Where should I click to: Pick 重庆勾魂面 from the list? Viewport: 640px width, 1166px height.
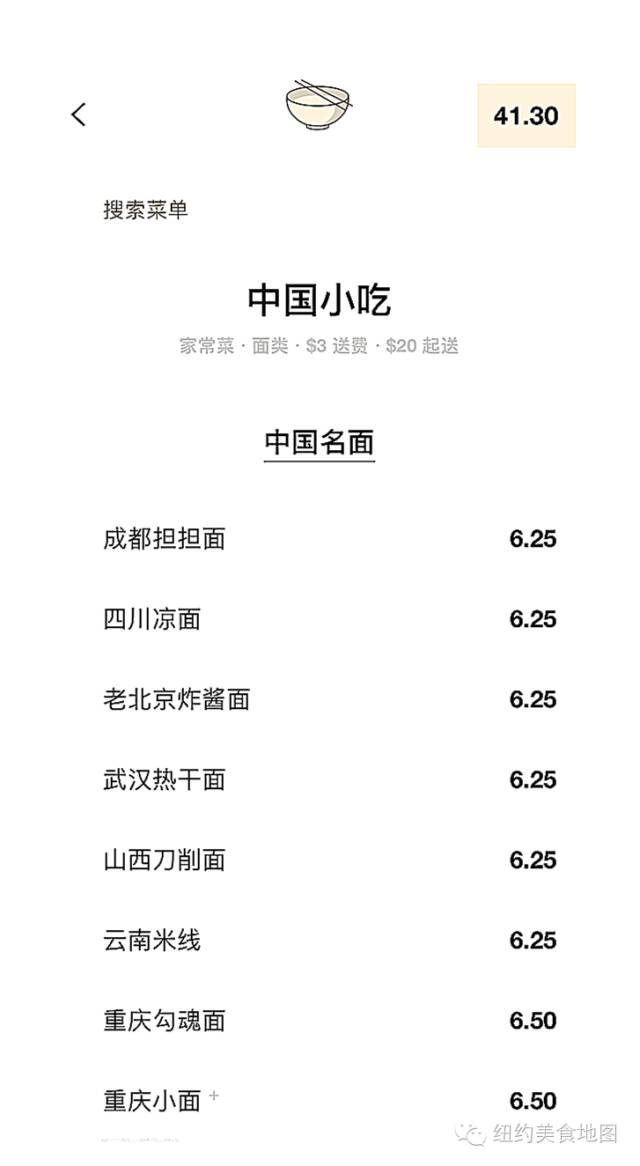click(x=165, y=1020)
